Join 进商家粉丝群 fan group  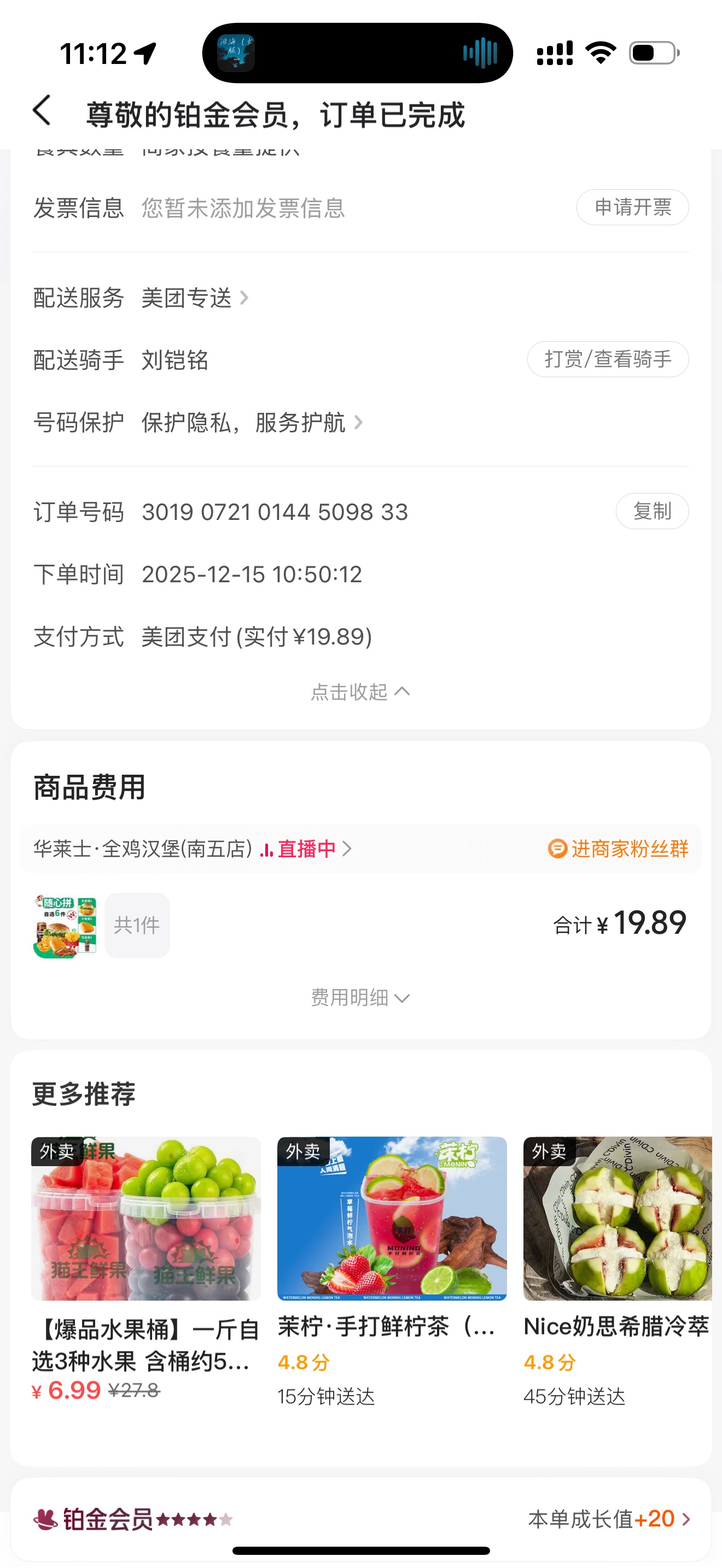click(x=619, y=849)
